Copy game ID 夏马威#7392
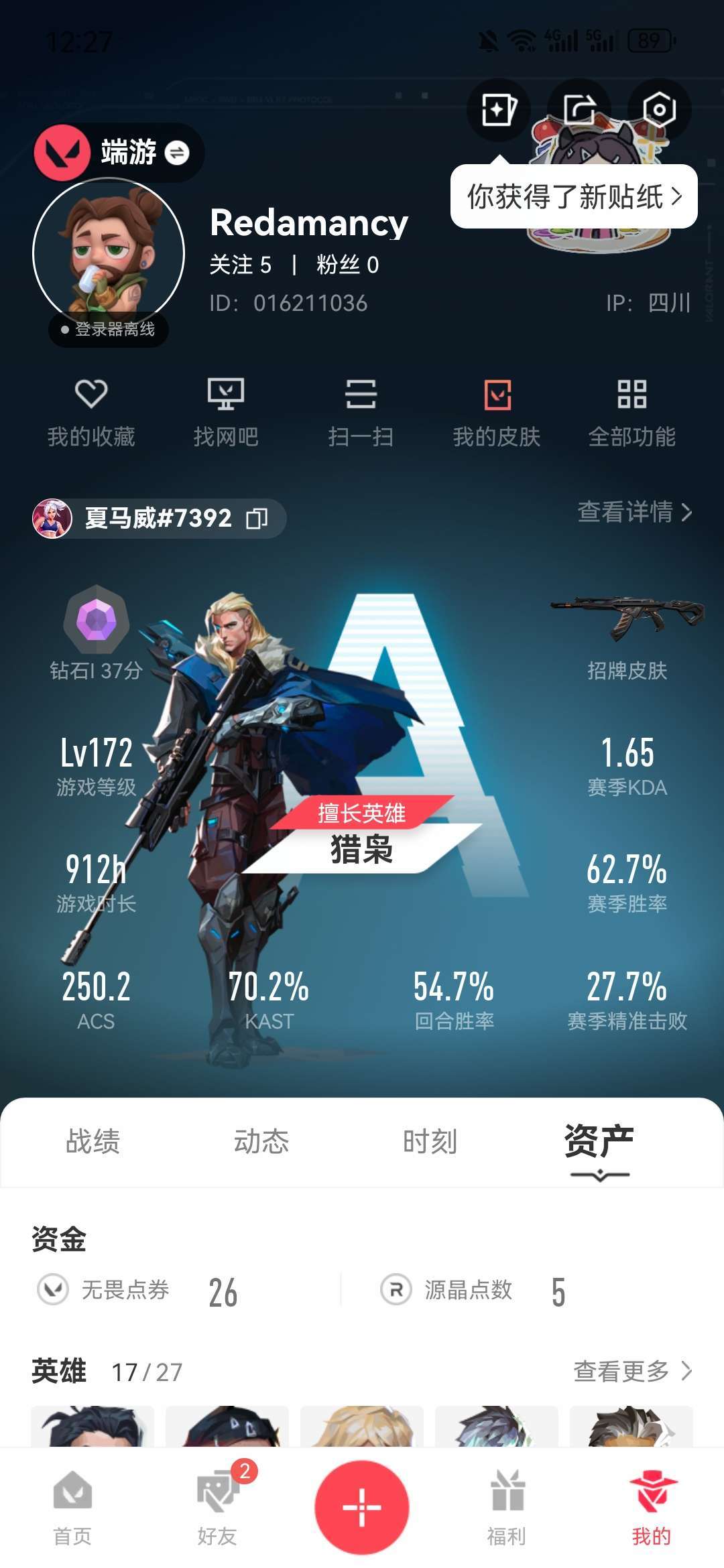 coord(257,518)
